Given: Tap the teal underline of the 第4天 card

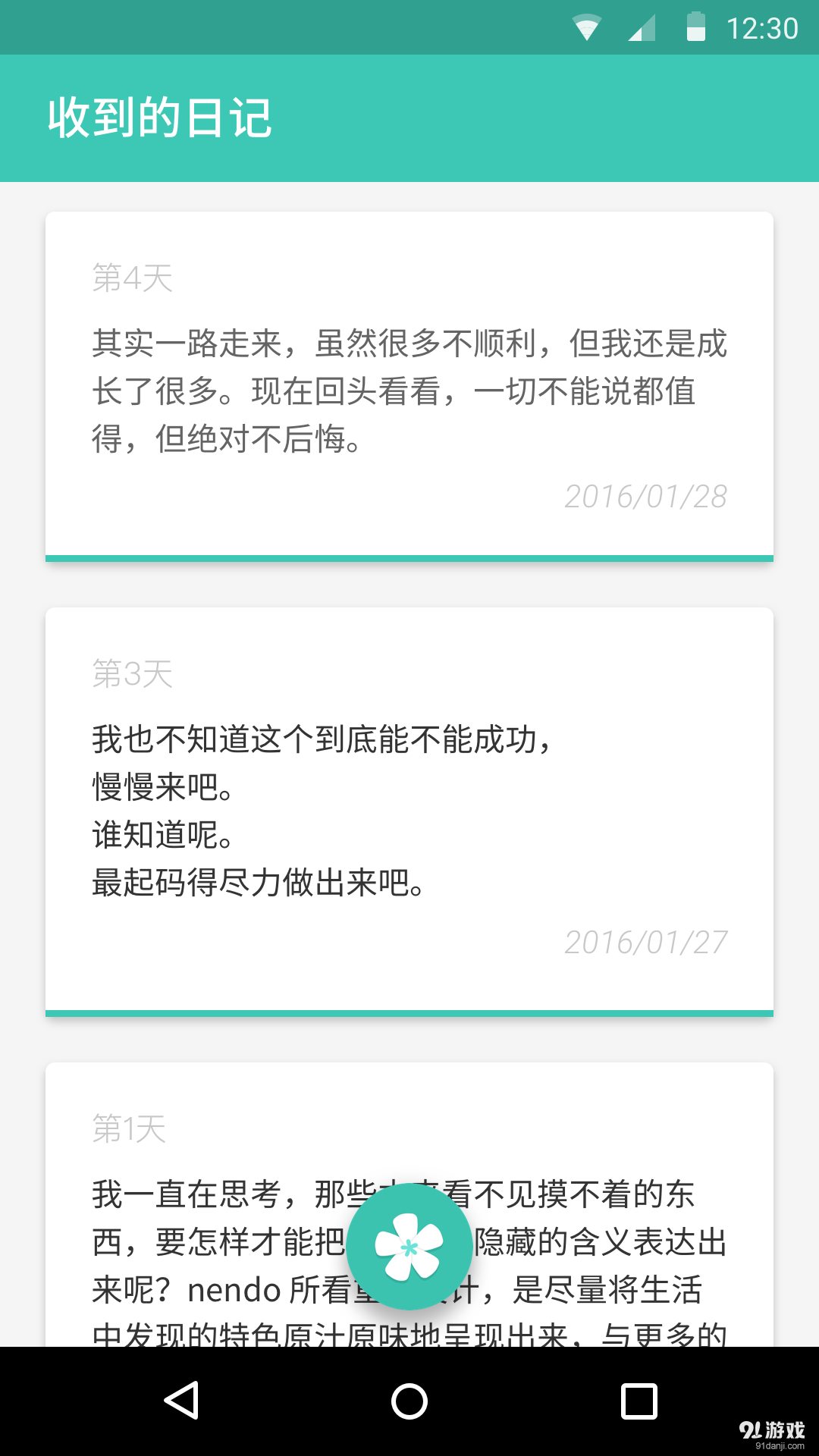Looking at the screenshot, I should [x=409, y=556].
